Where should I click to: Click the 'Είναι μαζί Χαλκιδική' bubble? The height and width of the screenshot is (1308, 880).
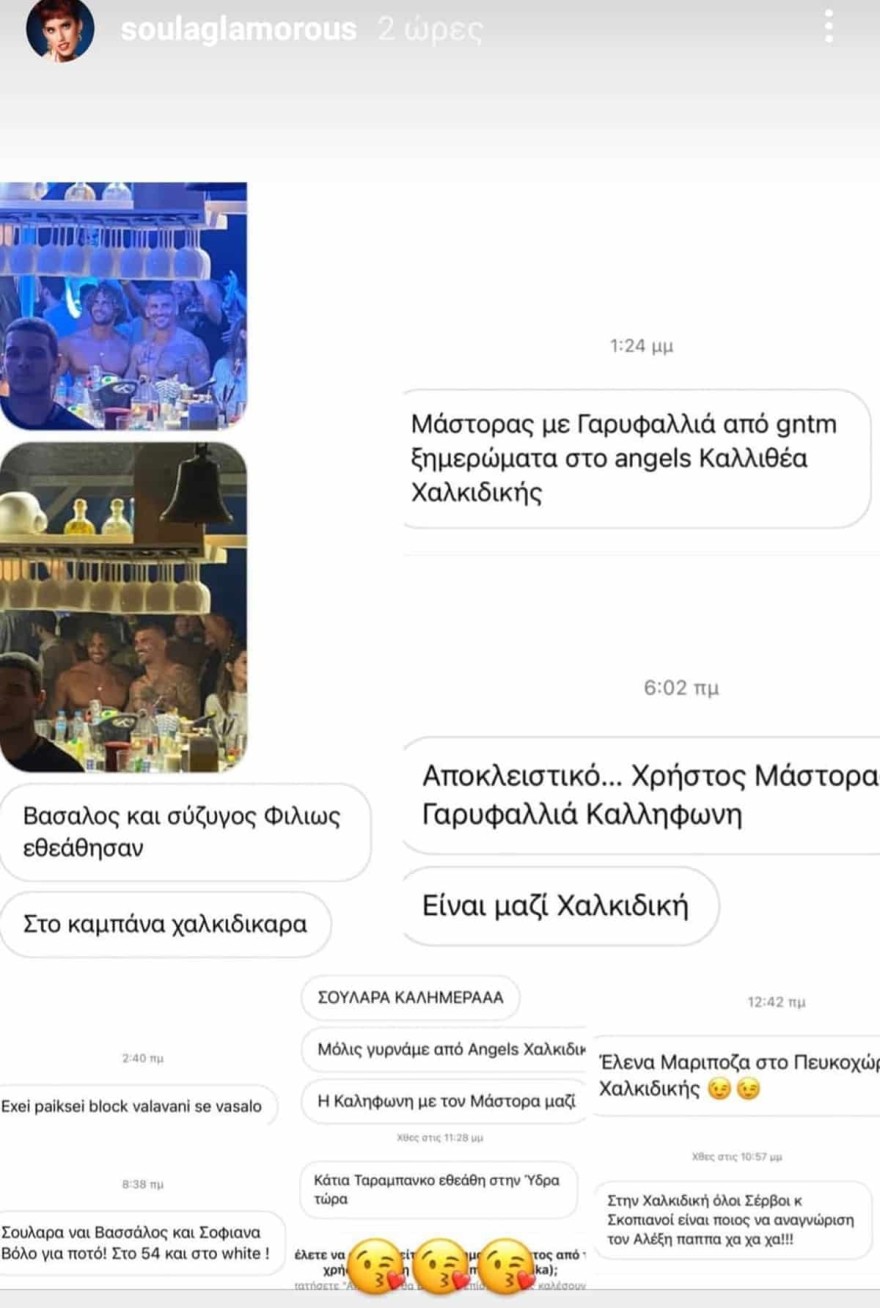(x=557, y=903)
